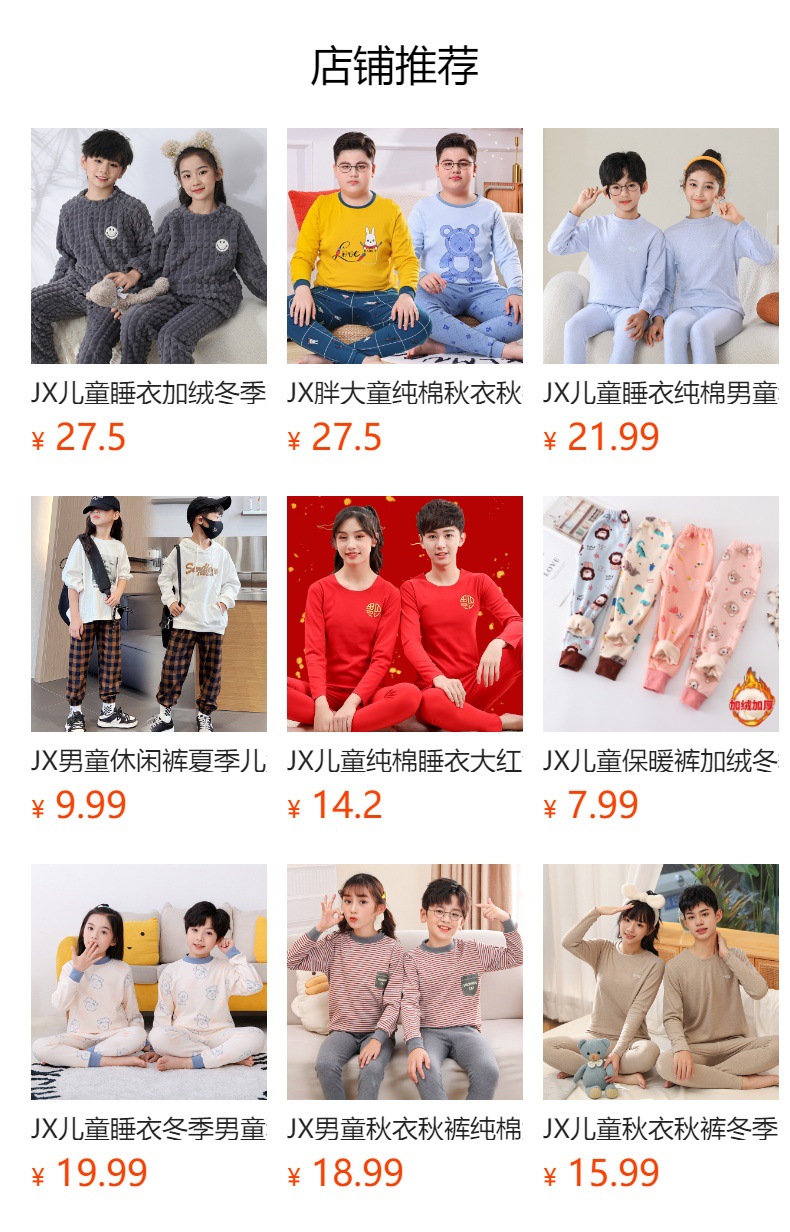Open JX儿童睡衣冬季男童 priced ¥19.99

point(149,1028)
